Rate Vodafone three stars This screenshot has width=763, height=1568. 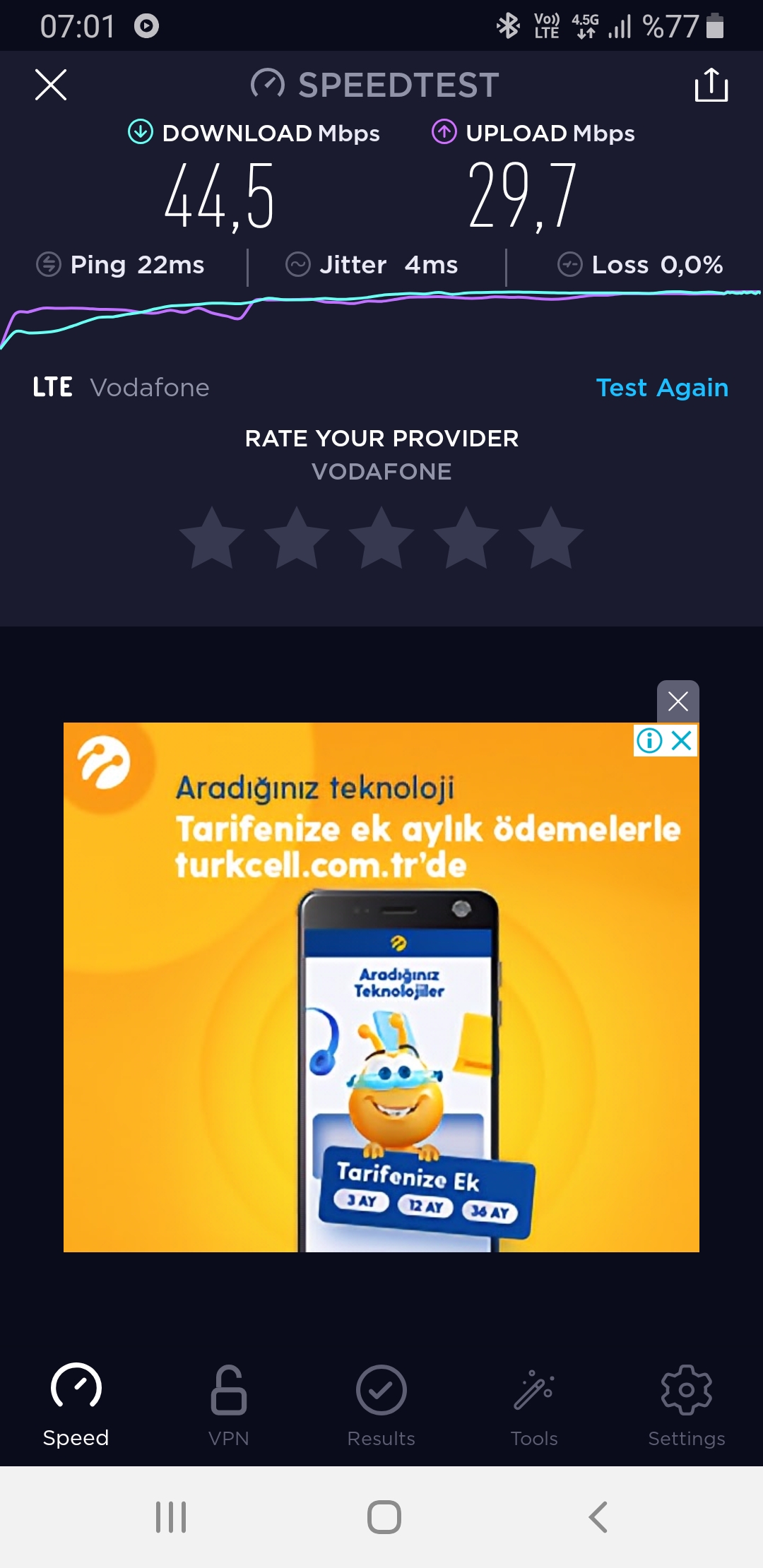(x=381, y=538)
